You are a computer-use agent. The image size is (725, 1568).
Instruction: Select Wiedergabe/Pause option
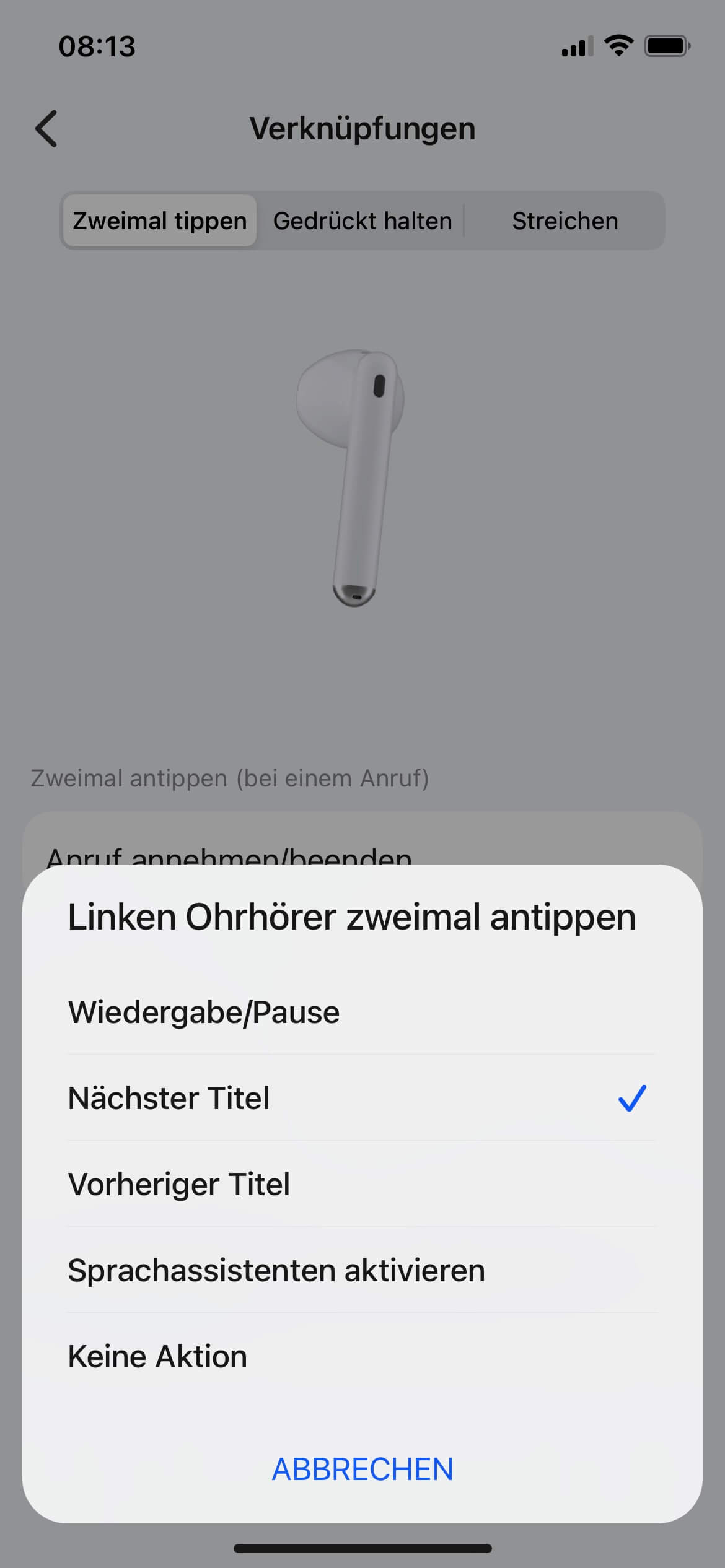(x=362, y=1012)
